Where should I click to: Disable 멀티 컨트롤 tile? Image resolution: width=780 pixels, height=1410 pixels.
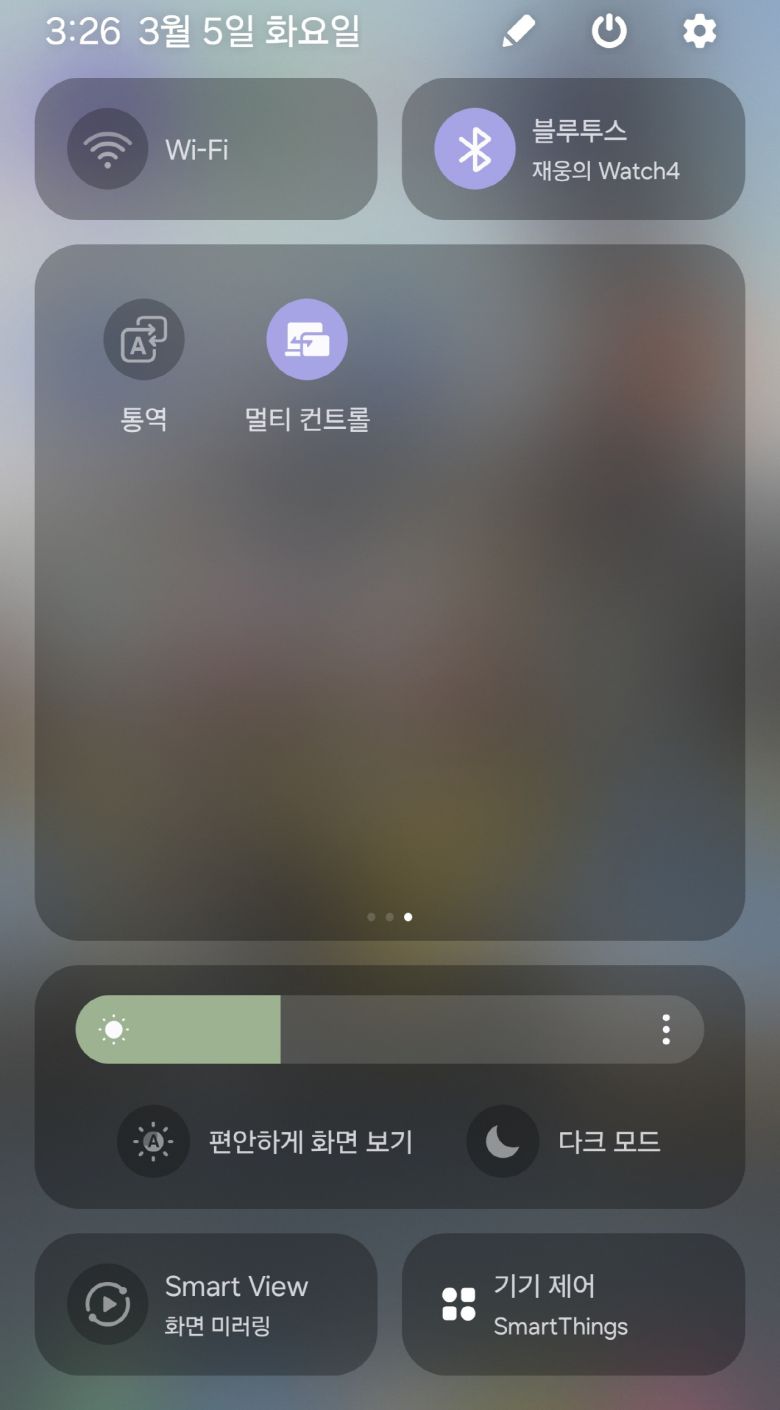pyautogui.click(x=307, y=340)
